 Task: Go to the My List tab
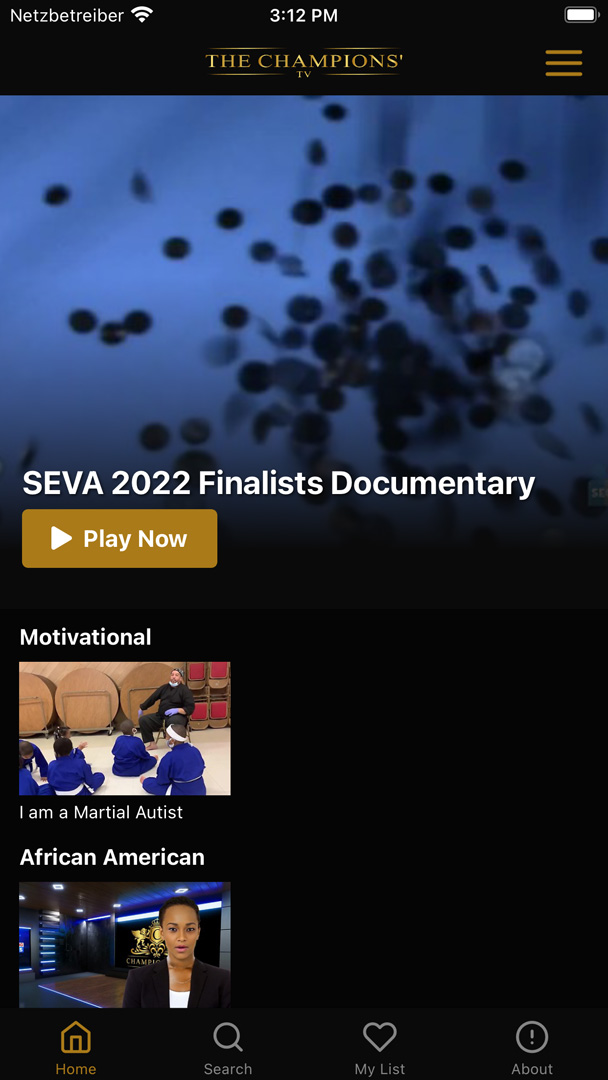[380, 1048]
